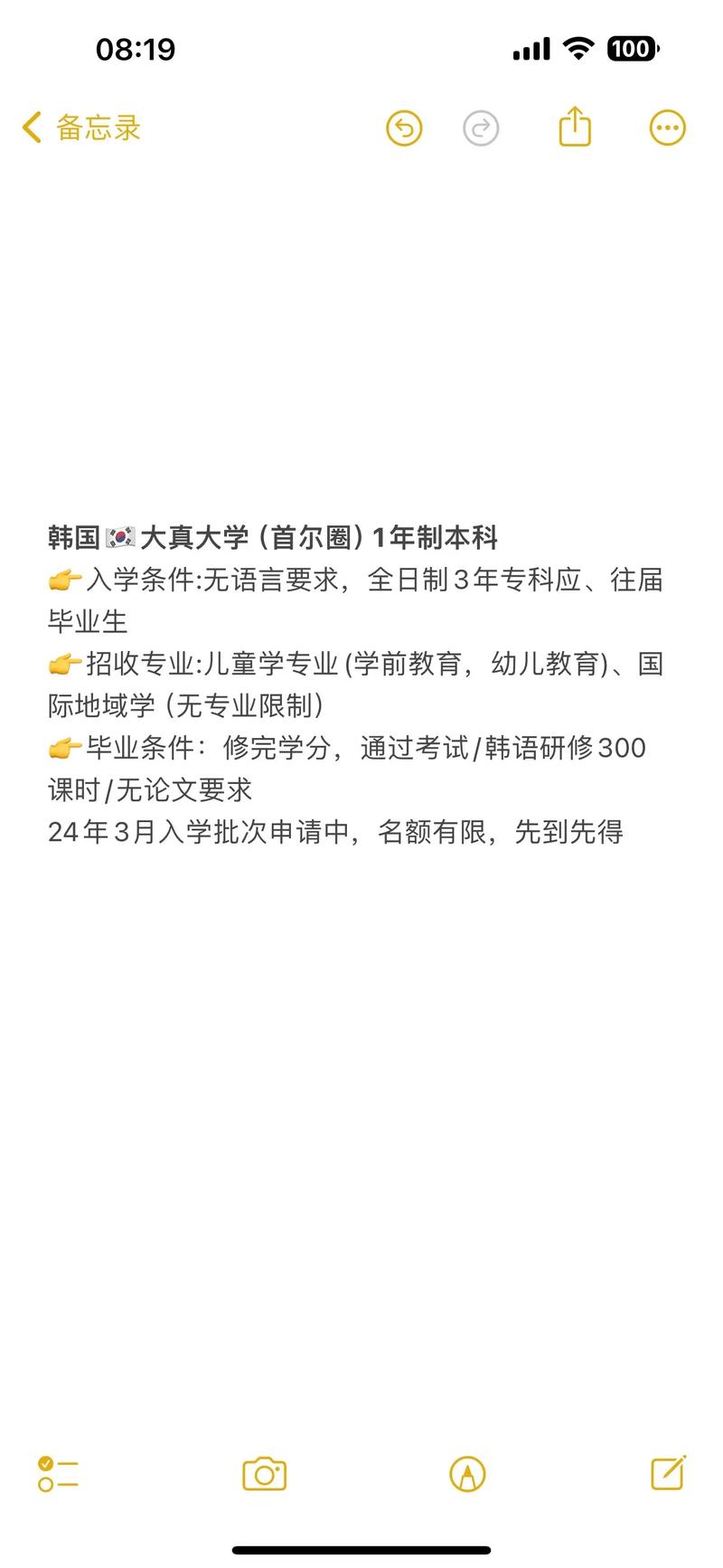Share this note
Viewport: 723px width, 1568px height.
[x=575, y=127]
